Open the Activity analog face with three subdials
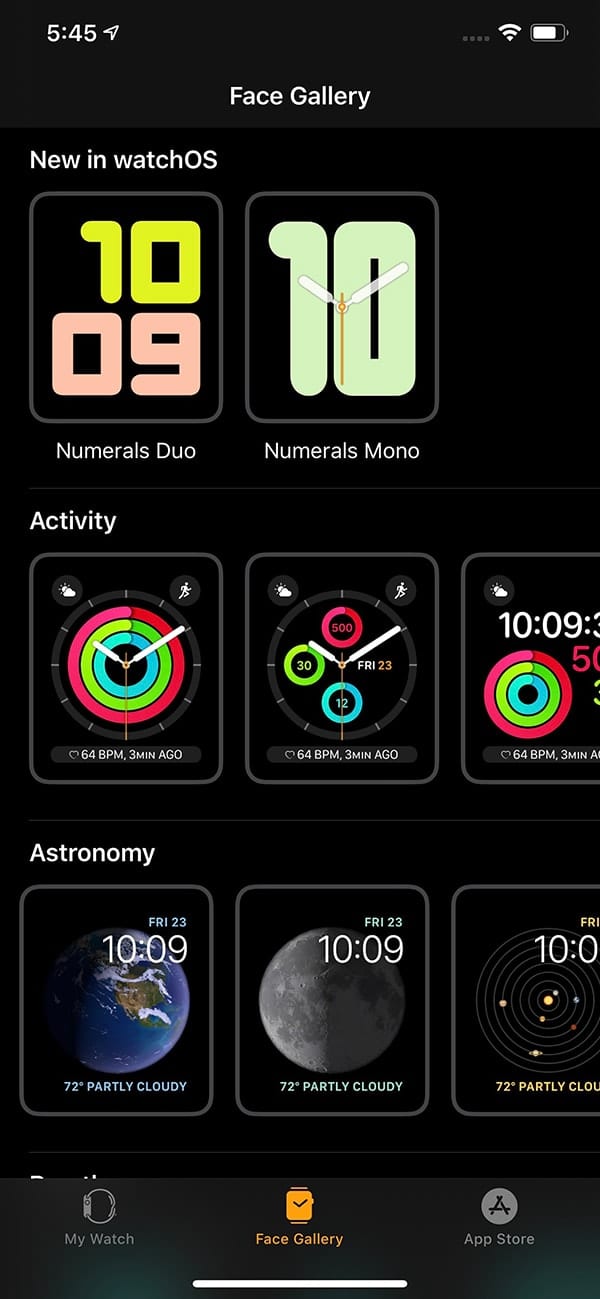 (x=341, y=667)
